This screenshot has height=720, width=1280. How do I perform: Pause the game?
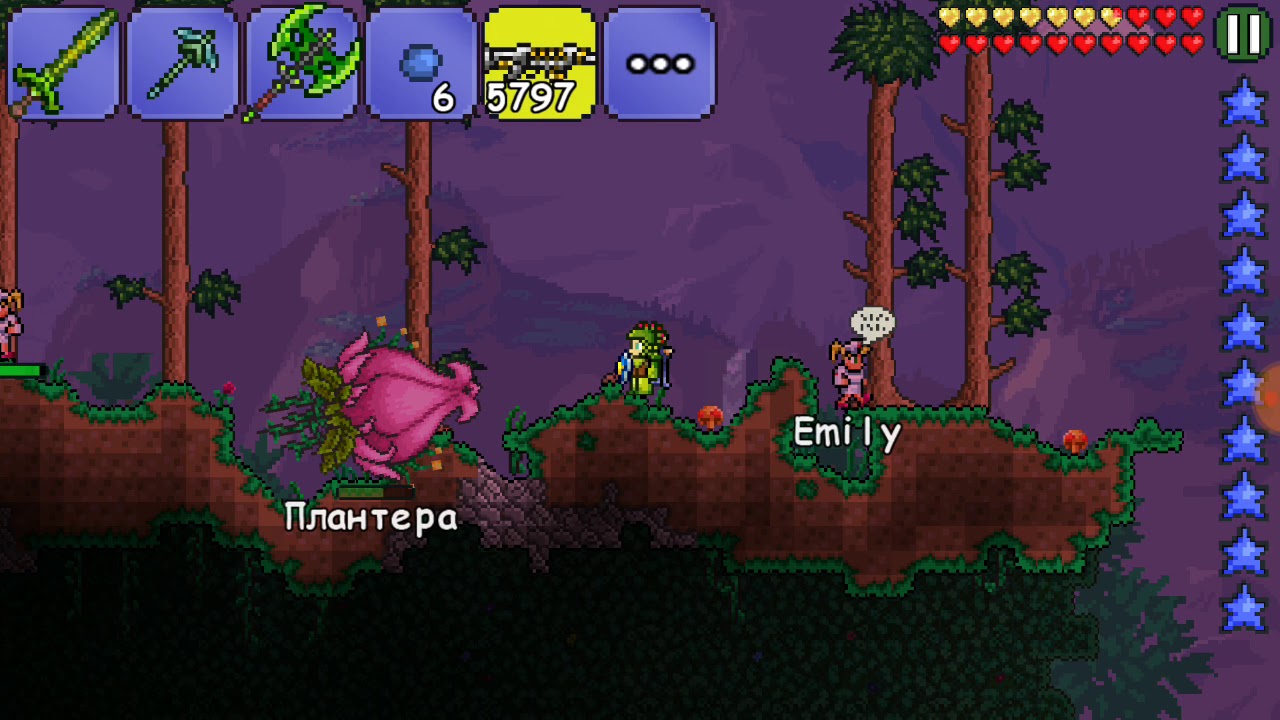point(1243,34)
